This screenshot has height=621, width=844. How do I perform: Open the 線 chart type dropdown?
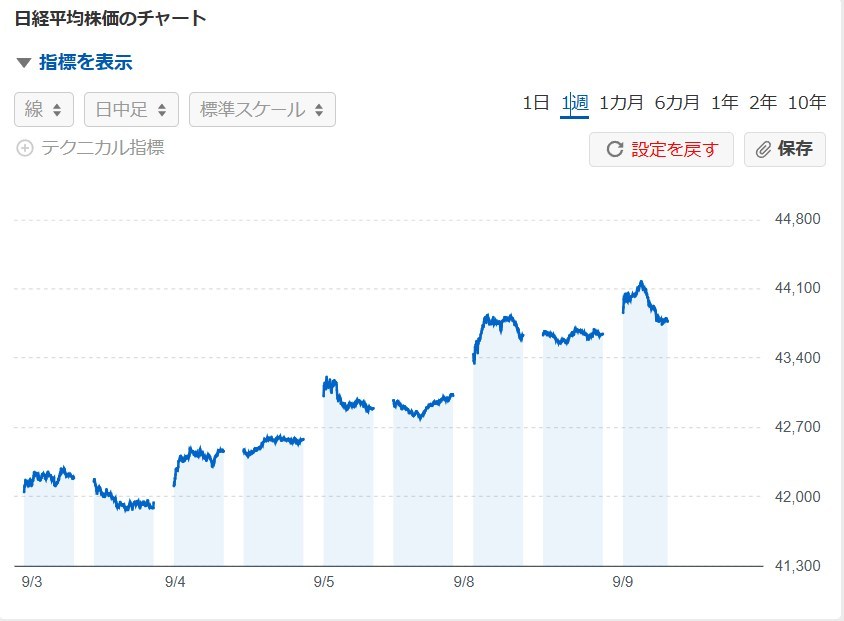point(44,110)
